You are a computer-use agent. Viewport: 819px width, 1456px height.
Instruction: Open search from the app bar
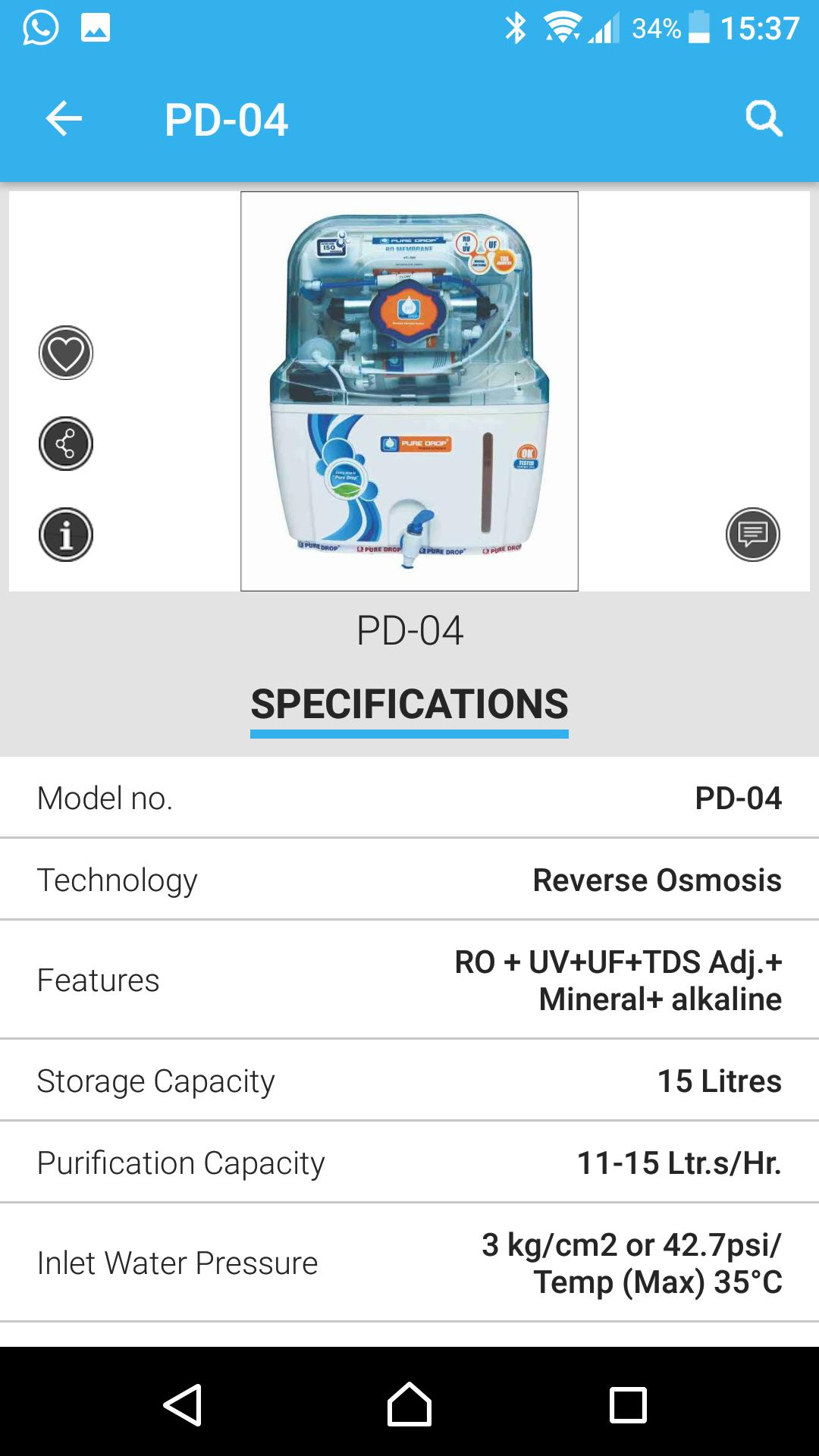pyautogui.click(x=763, y=119)
